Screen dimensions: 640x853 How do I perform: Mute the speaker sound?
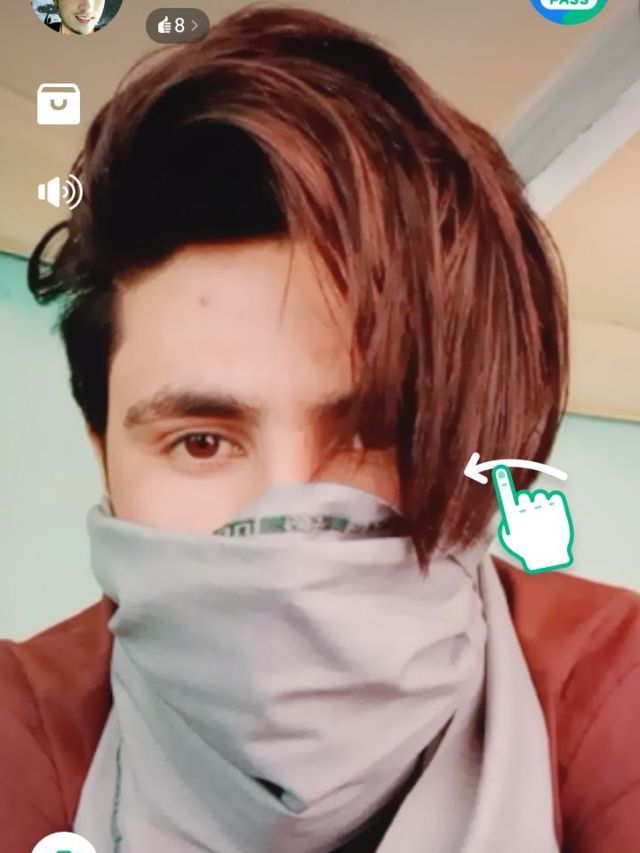point(59,192)
